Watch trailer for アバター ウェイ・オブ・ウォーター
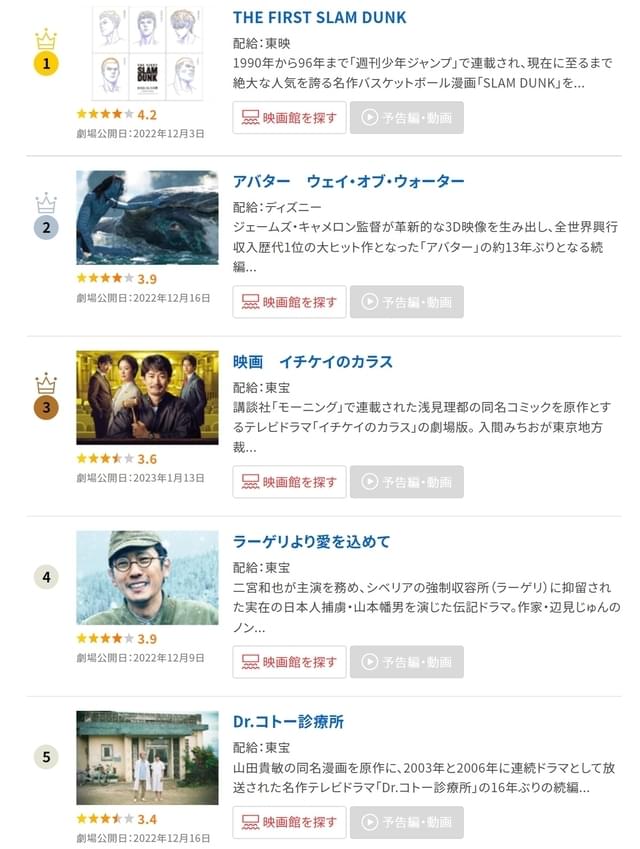The height and width of the screenshot is (849, 640). point(406,302)
